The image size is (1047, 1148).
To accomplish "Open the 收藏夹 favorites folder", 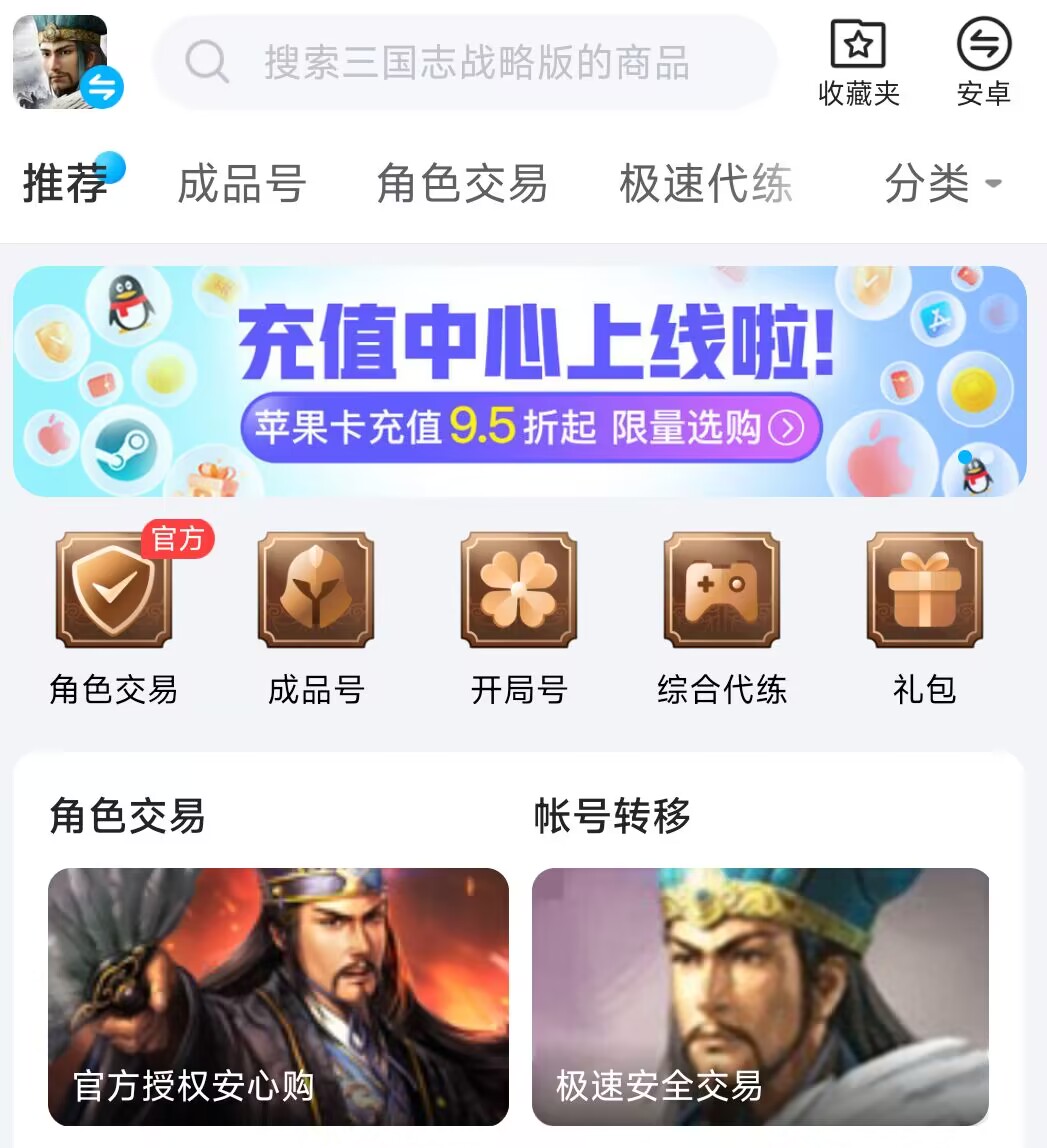I will click(859, 63).
